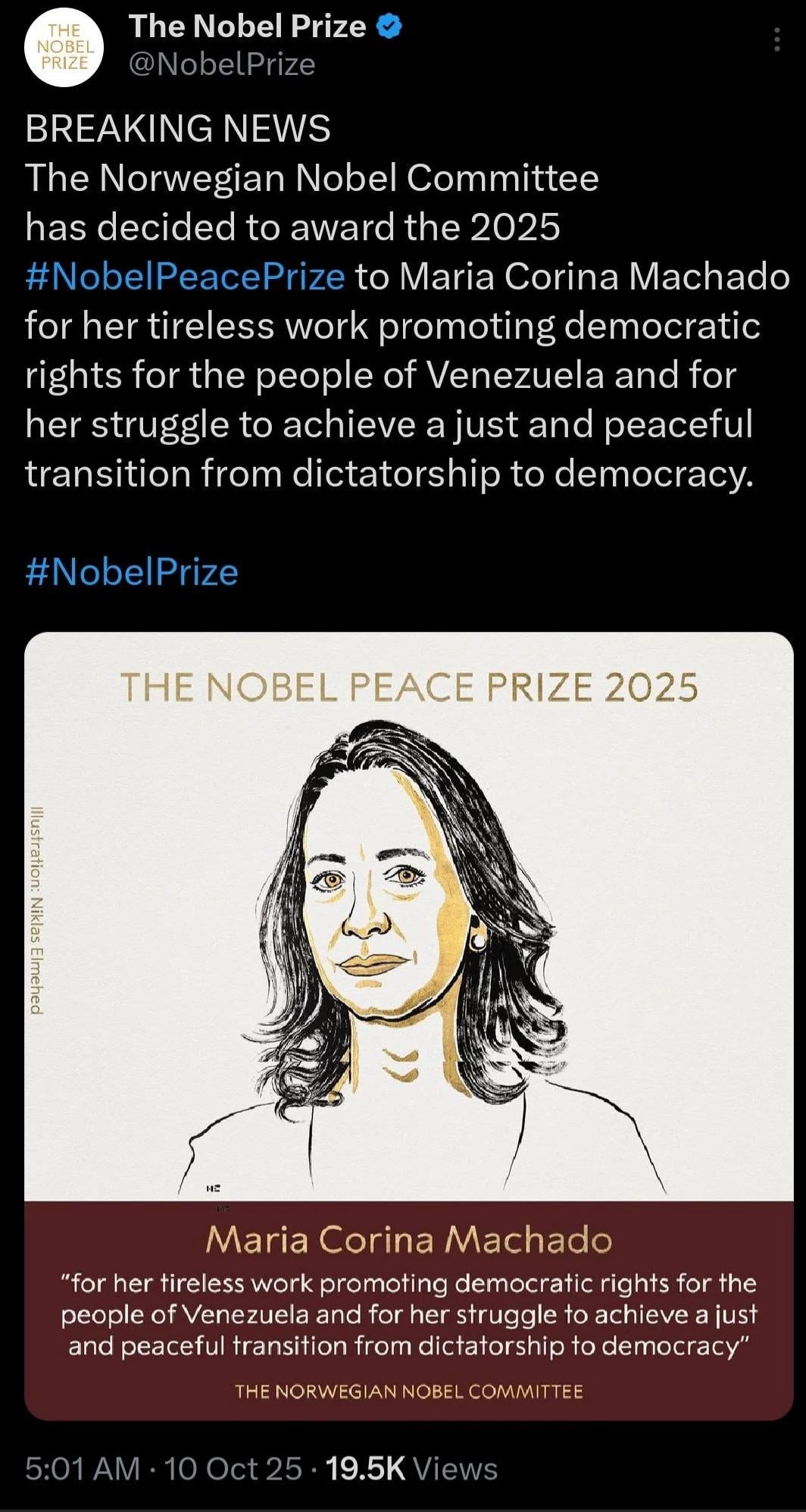Tap the #NobelPeacePrize hashtag
806x1512 pixels.
[185, 277]
